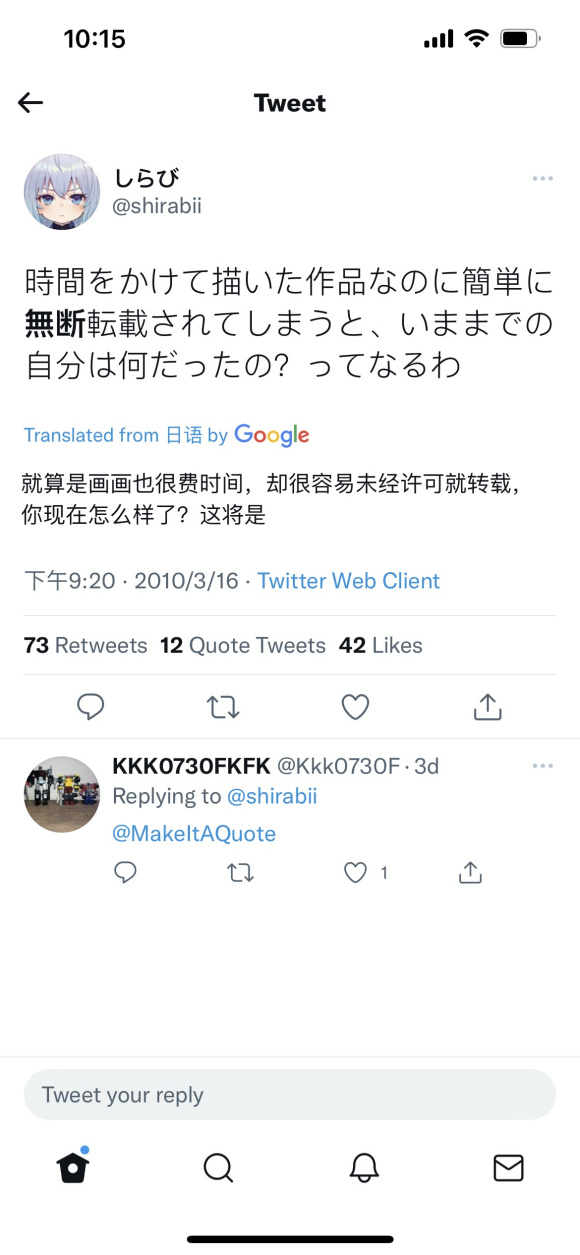Share KKK0730FKFK's reply
Screen dimensions: 580x1255
coord(470,873)
